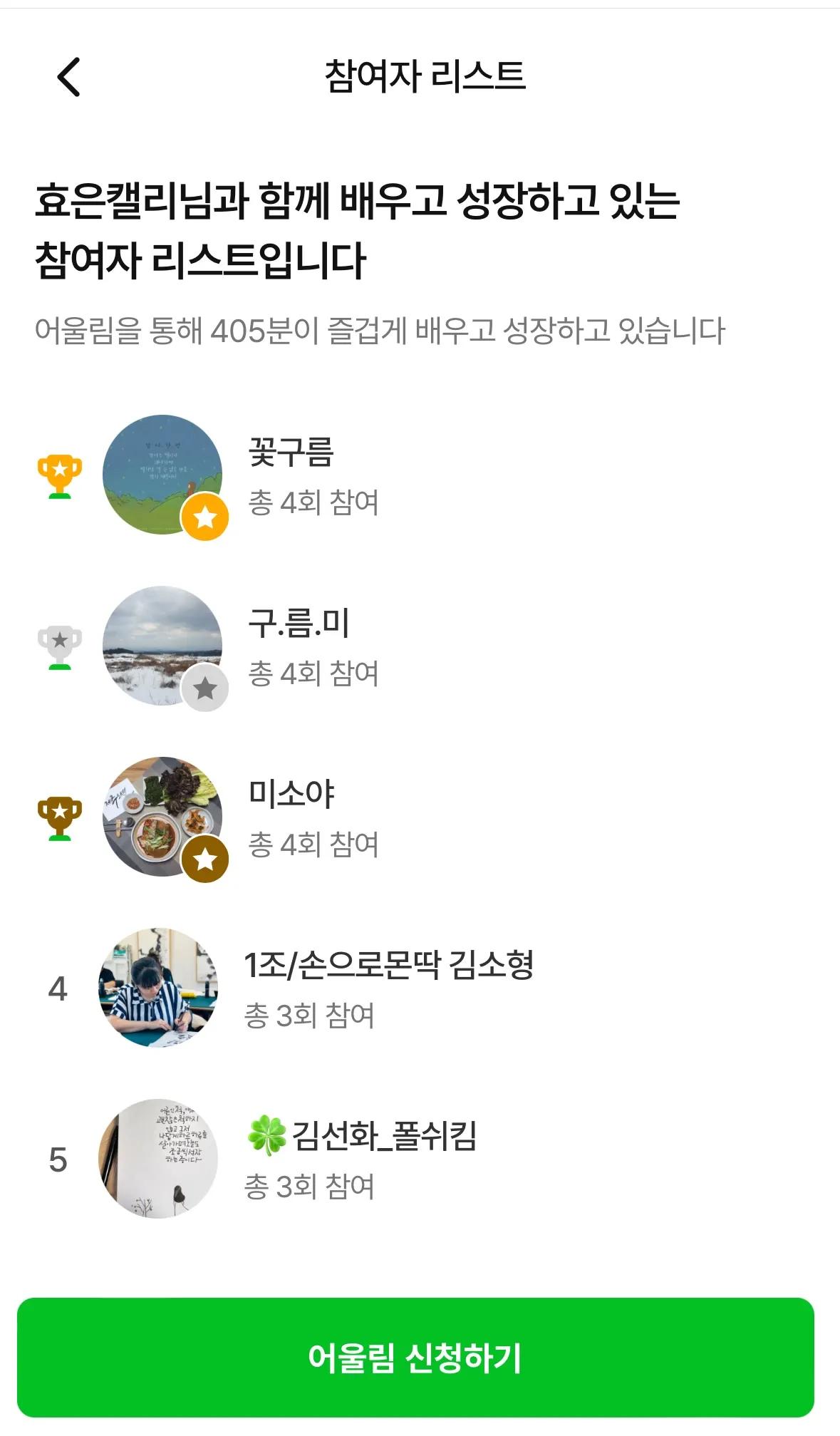The width and height of the screenshot is (840, 1436).
Task: Select participant 미소야
Action: (x=291, y=817)
